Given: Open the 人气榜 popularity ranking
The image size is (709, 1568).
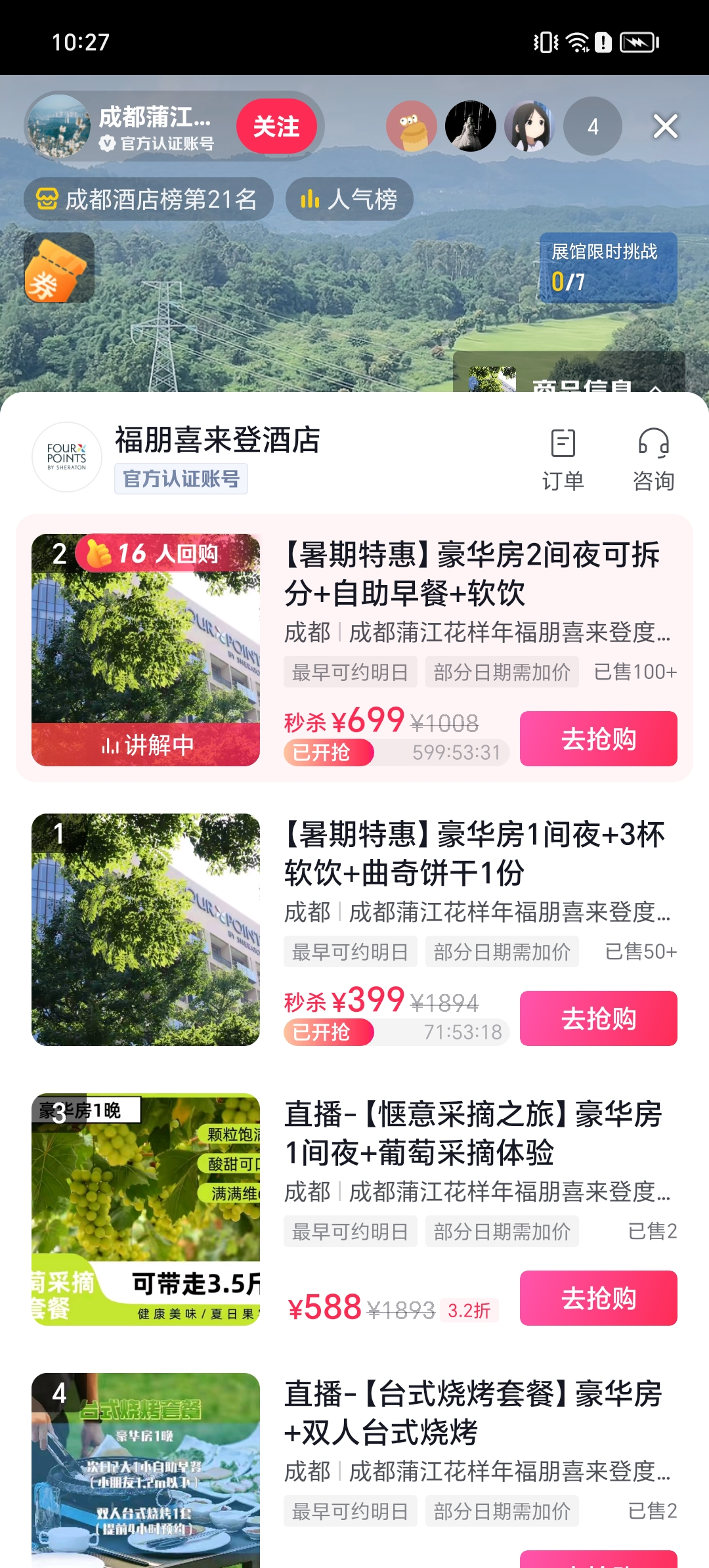Looking at the screenshot, I should click(x=349, y=199).
